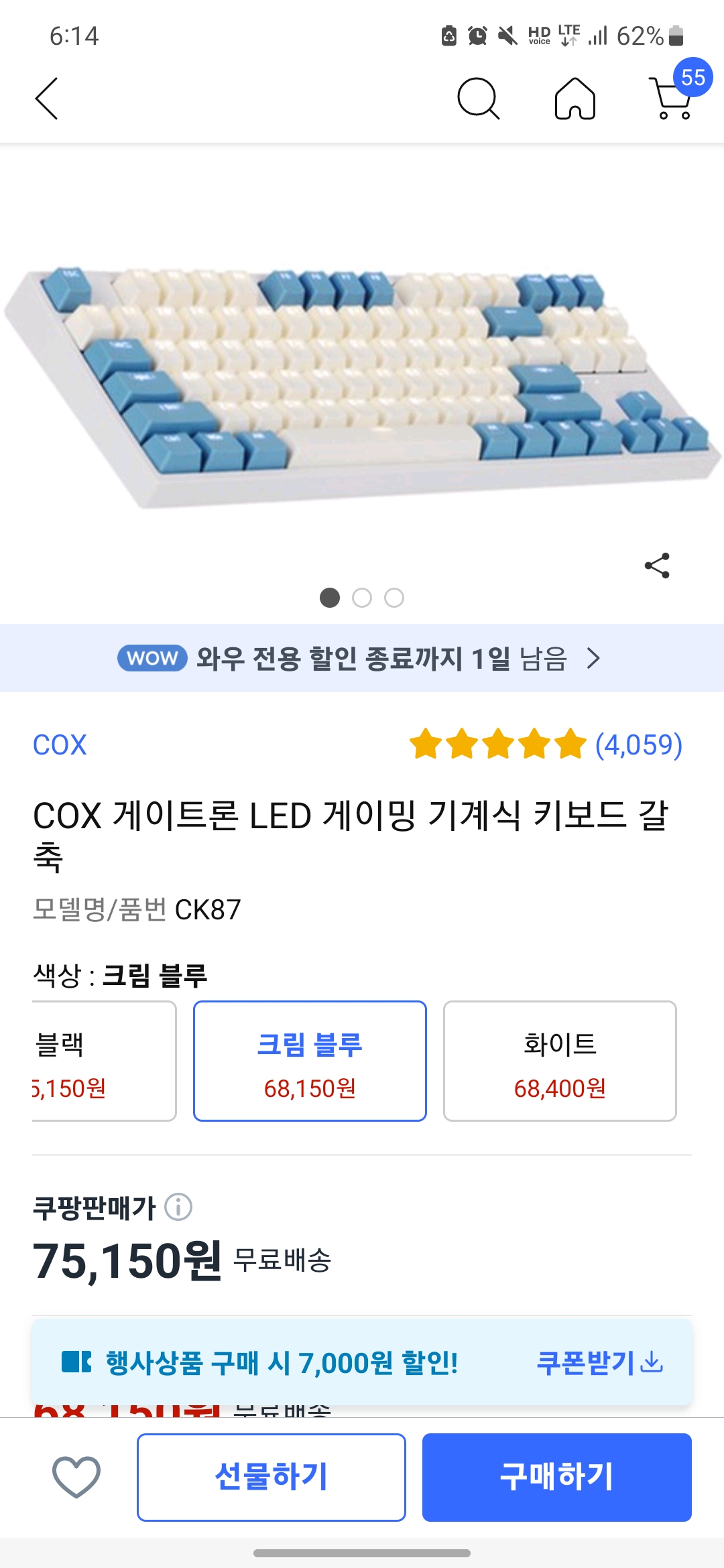The image size is (724, 1568).
Task: Go back to the previous page
Action: tap(47, 99)
